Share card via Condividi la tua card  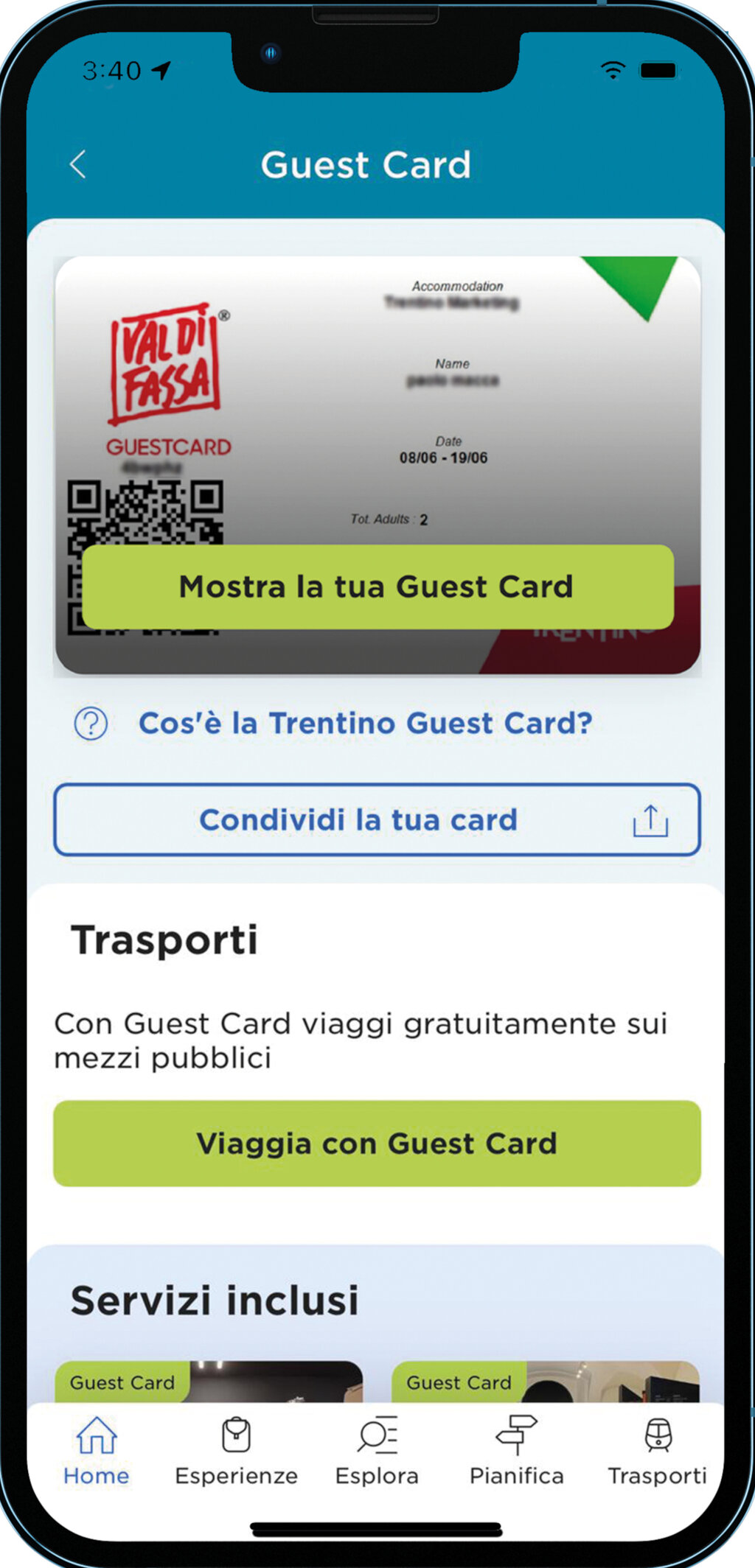click(377, 819)
